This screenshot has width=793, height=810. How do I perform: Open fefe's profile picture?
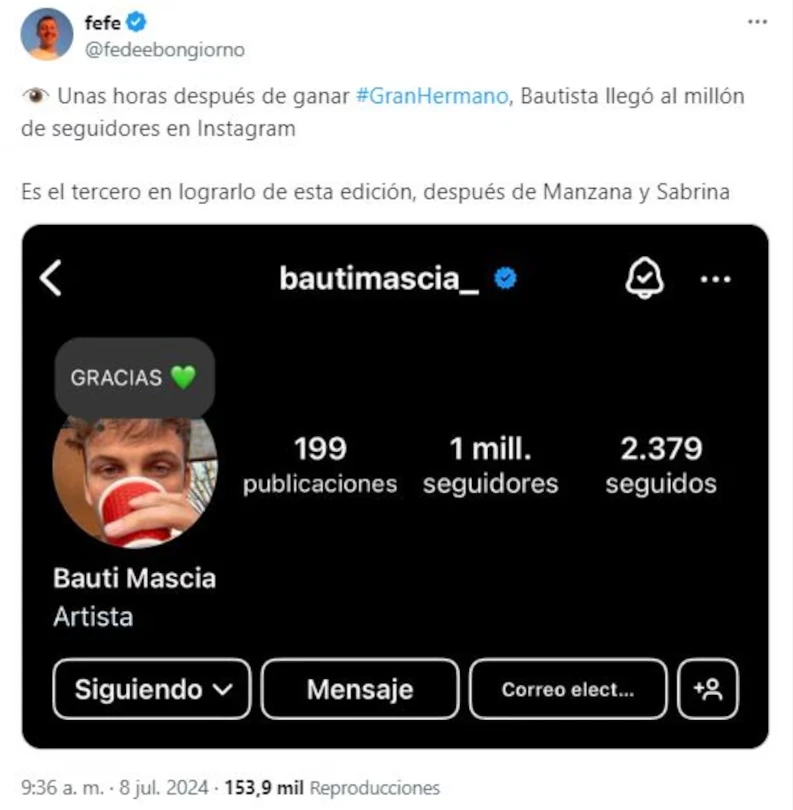coord(46,34)
